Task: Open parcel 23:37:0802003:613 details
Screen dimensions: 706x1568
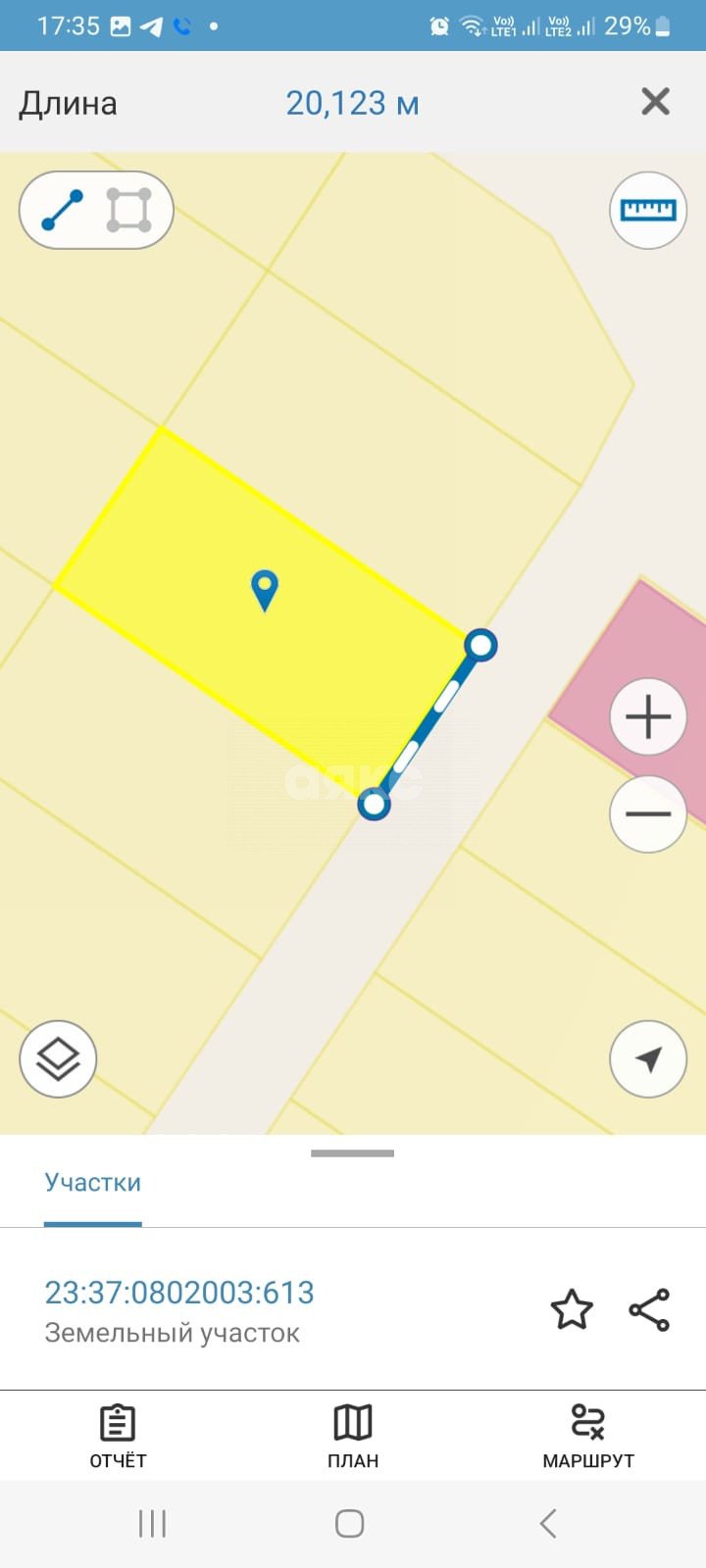Action: 179,1293
